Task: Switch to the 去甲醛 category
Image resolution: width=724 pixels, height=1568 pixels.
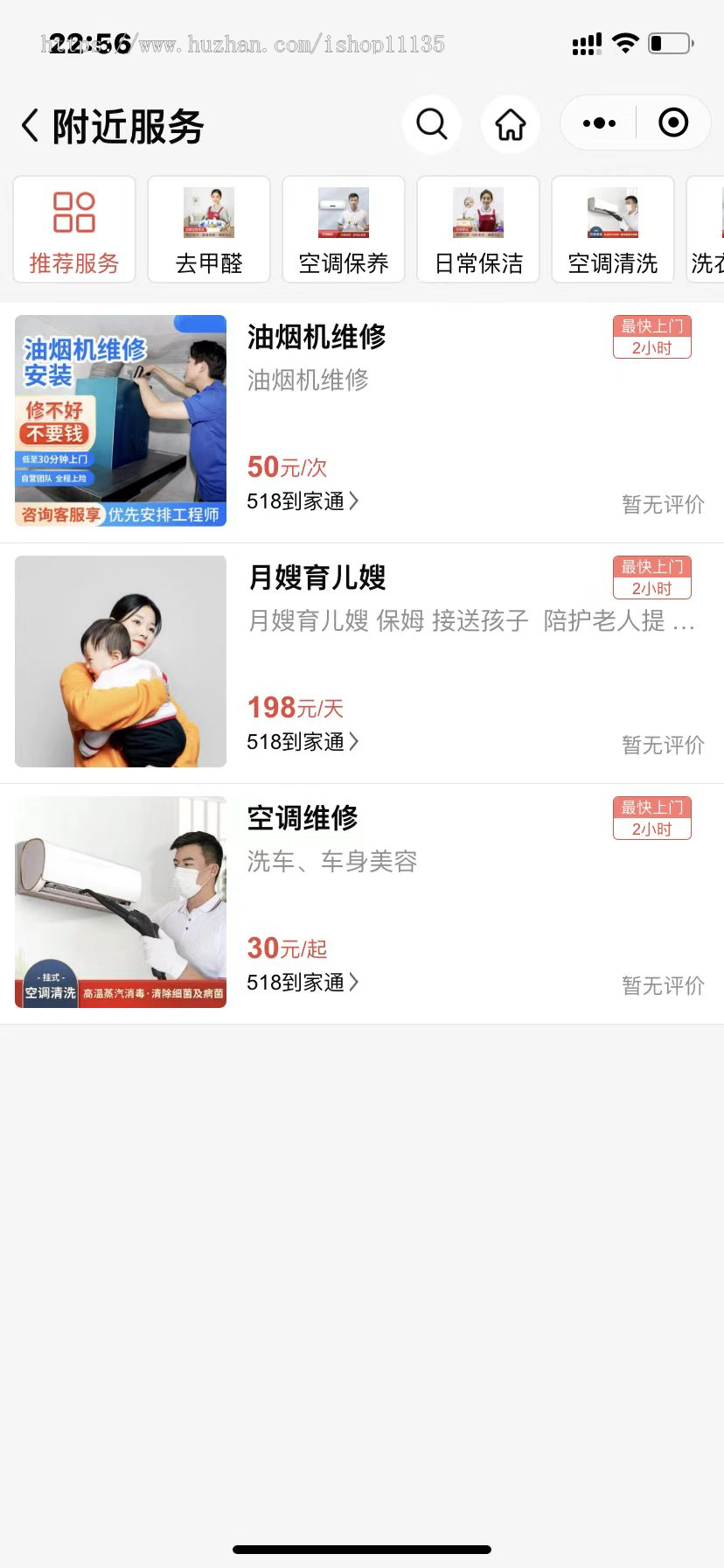Action: click(x=209, y=230)
